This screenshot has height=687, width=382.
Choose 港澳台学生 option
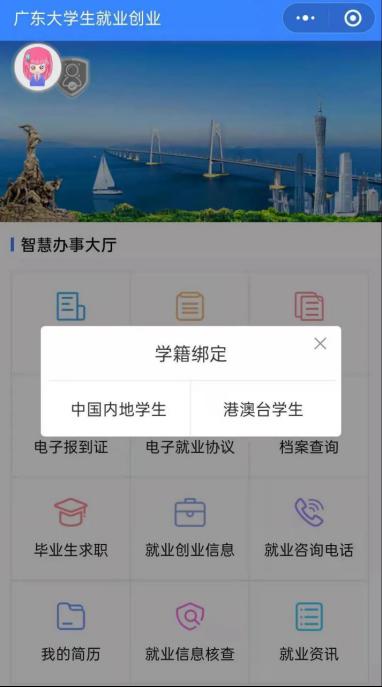pyautogui.click(x=263, y=409)
